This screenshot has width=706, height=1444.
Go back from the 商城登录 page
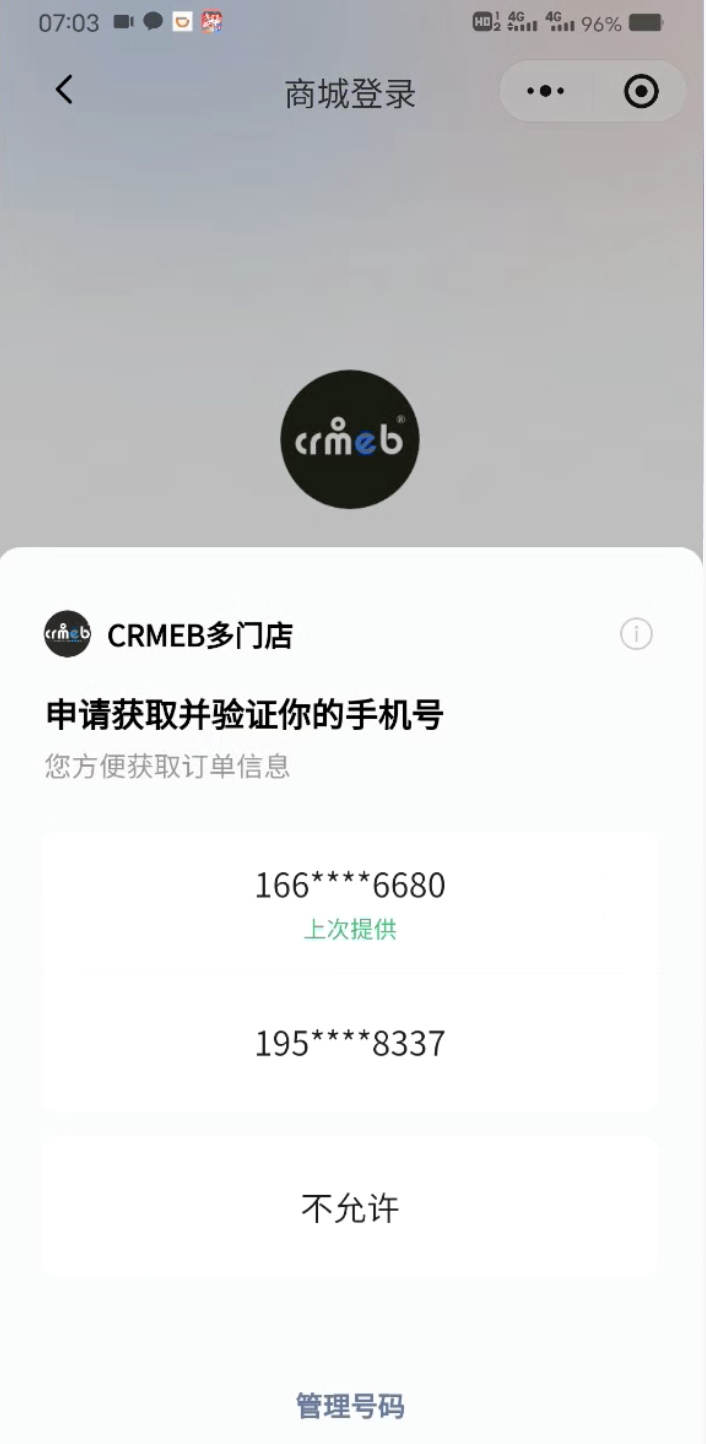[64, 91]
